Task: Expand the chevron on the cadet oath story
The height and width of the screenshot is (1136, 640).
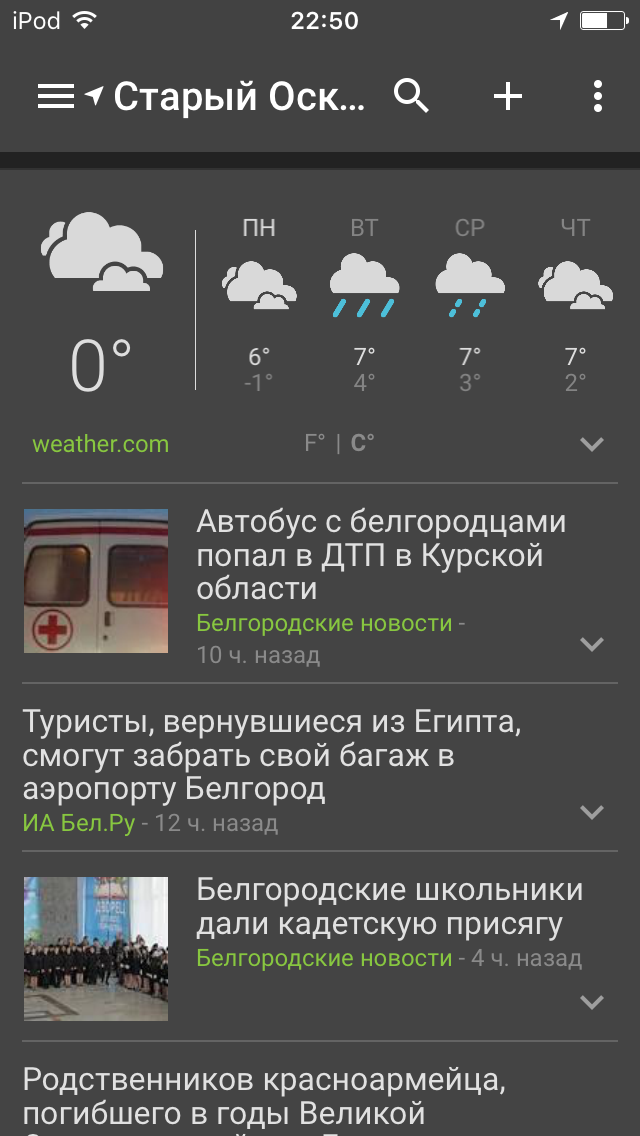Action: (x=592, y=1002)
